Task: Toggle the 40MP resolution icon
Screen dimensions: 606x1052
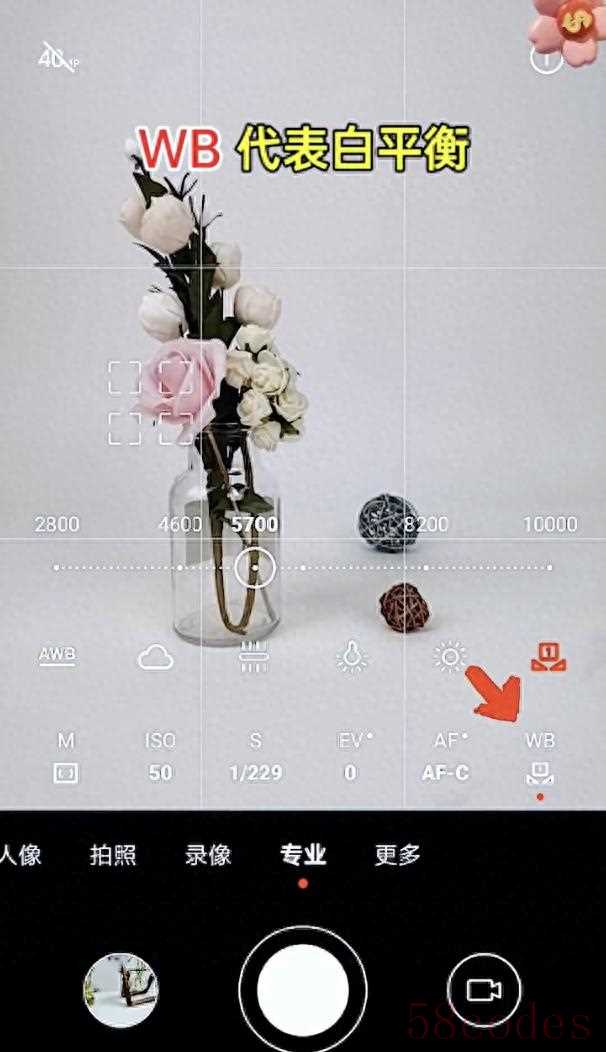Action: coord(57,57)
